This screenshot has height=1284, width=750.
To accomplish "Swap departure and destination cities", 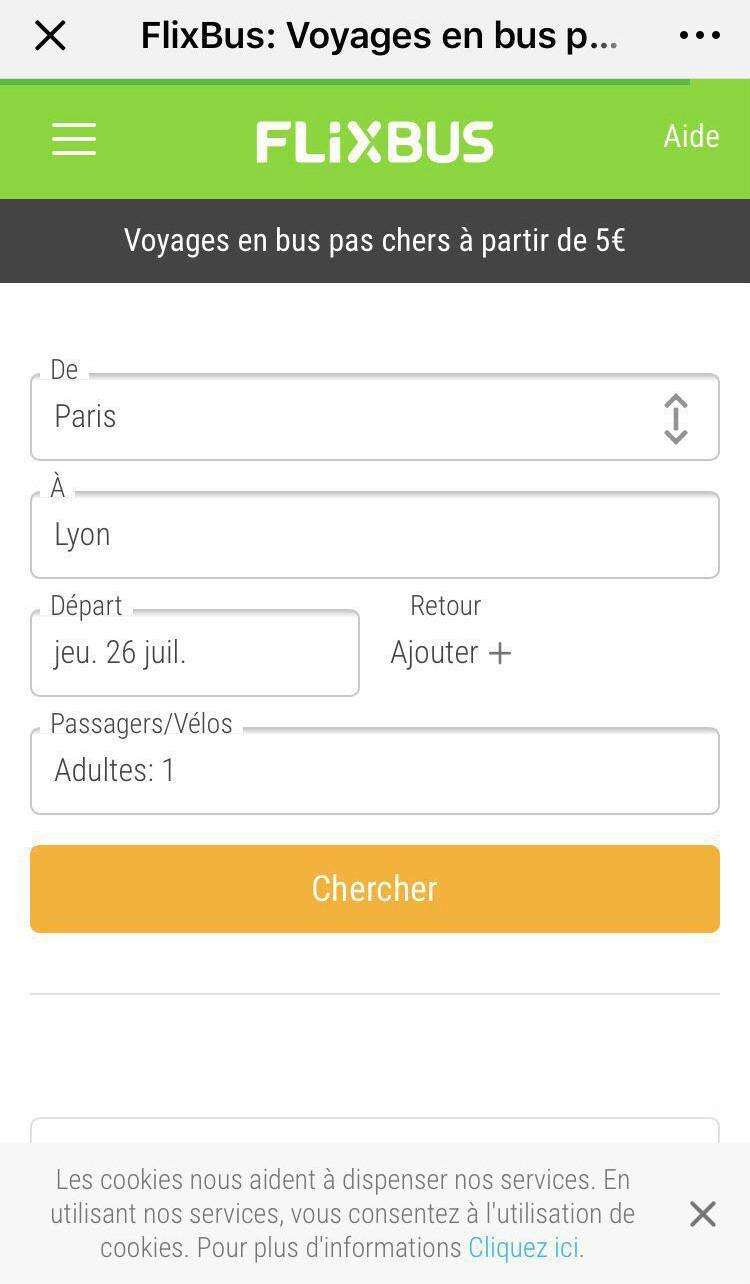I will pyautogui.click(x=676, y=419).
